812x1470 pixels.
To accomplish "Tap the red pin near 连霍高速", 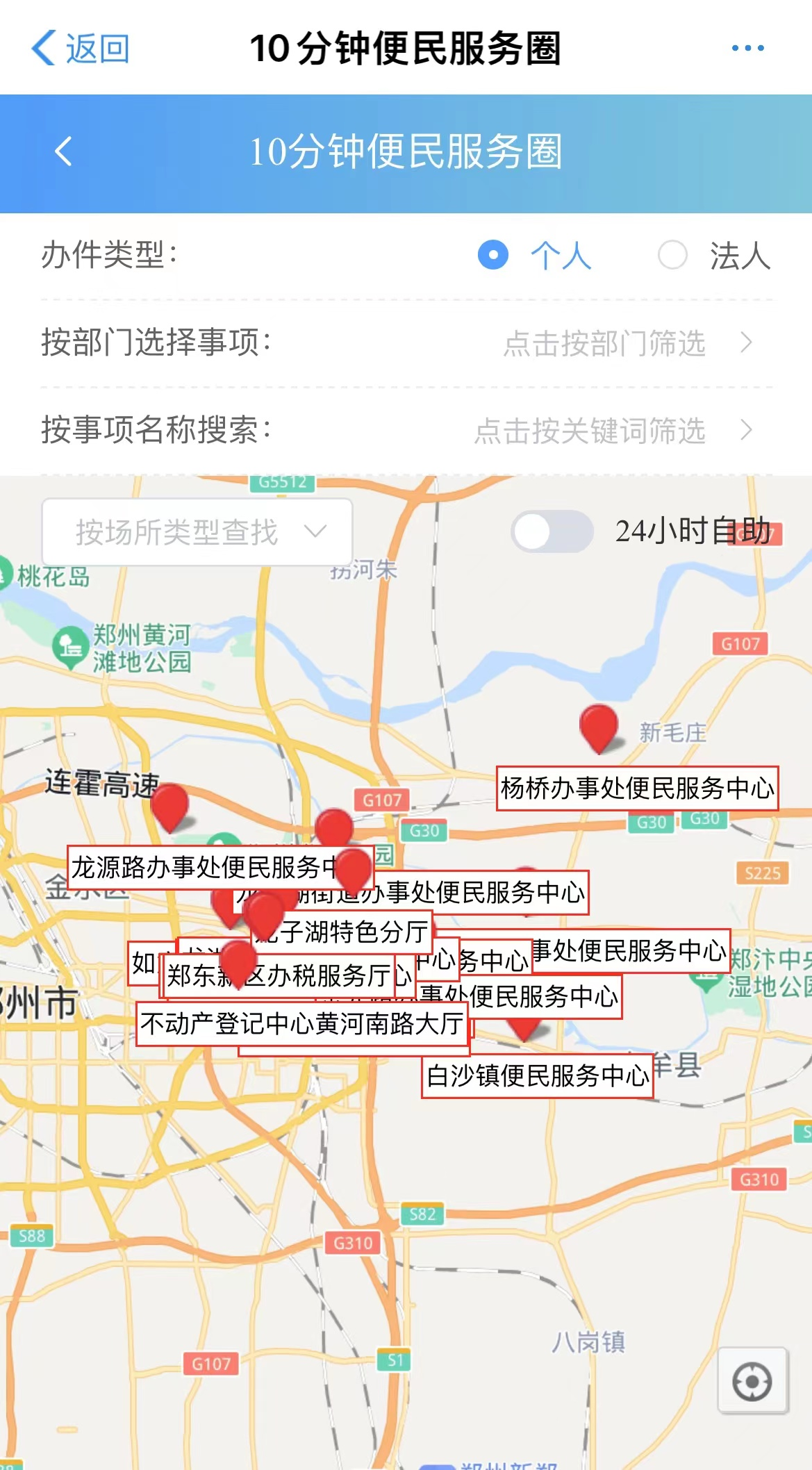I will click(169, 804).
